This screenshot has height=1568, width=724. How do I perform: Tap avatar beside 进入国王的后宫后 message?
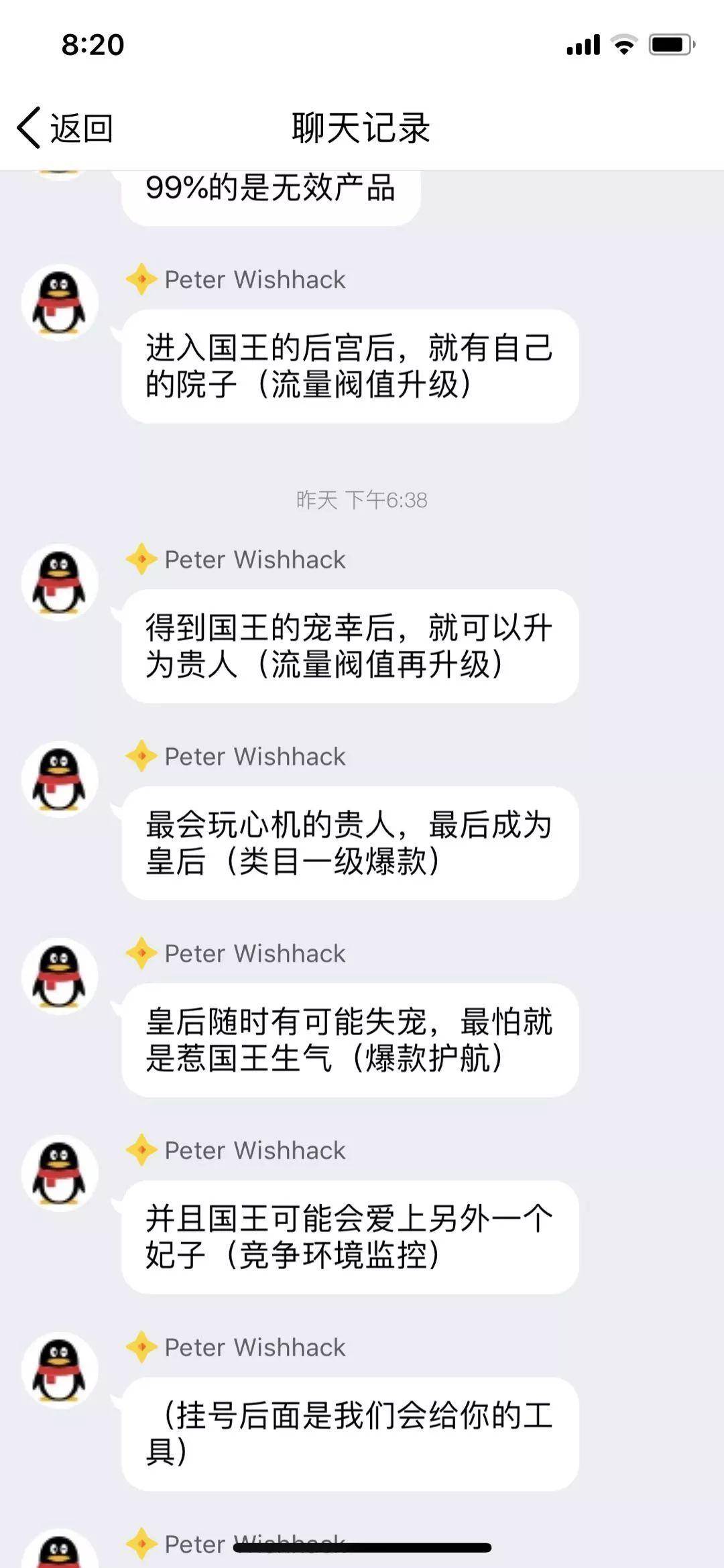click(60, 303)
